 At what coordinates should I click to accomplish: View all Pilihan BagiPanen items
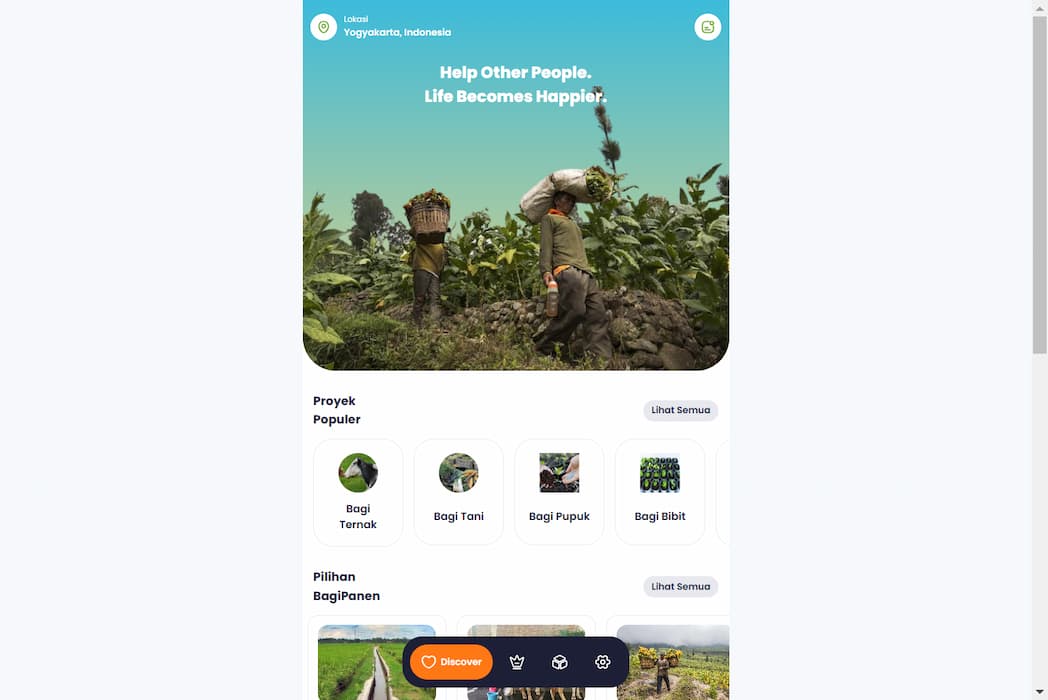(680, 586)
